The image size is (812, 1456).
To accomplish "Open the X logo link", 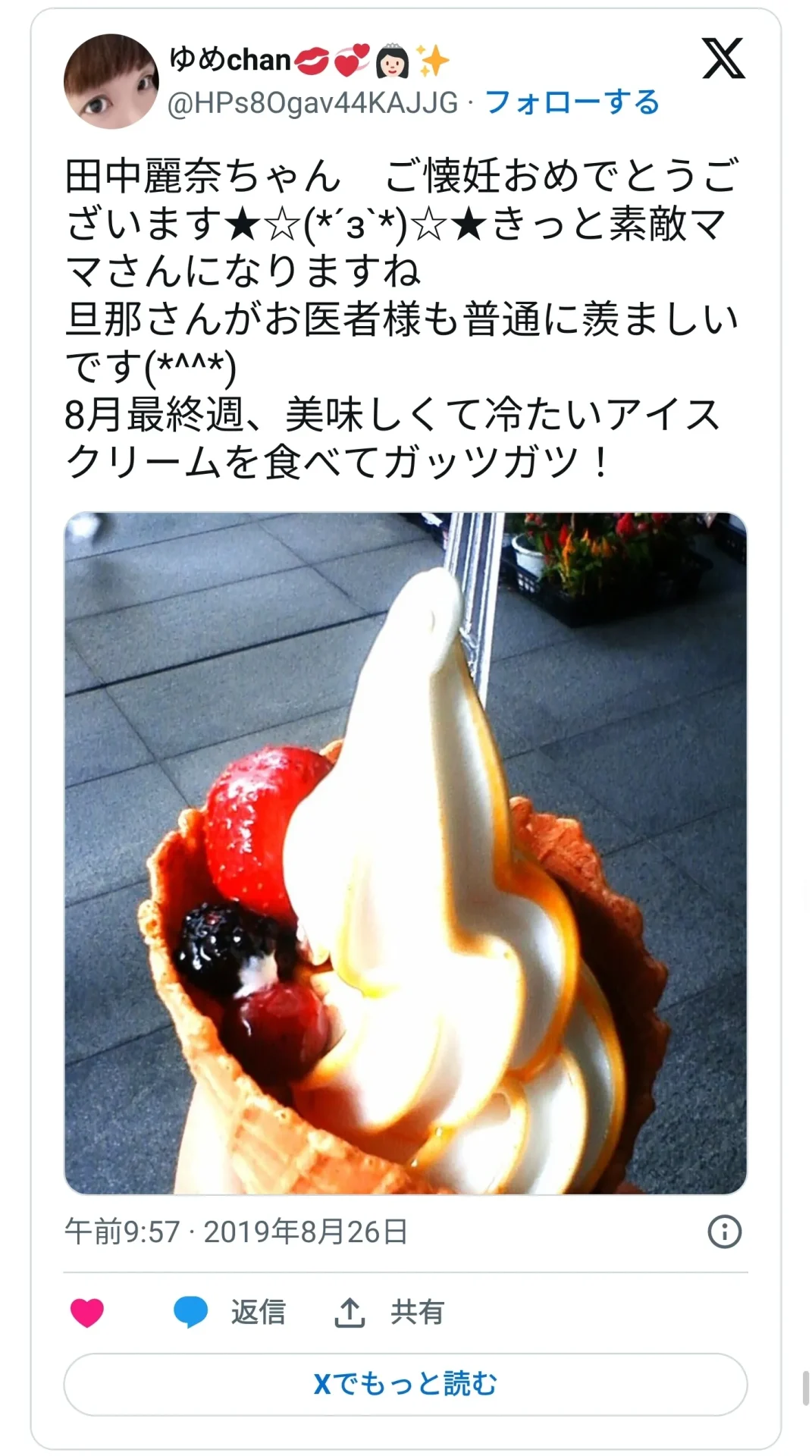I will tap(723, 59).
